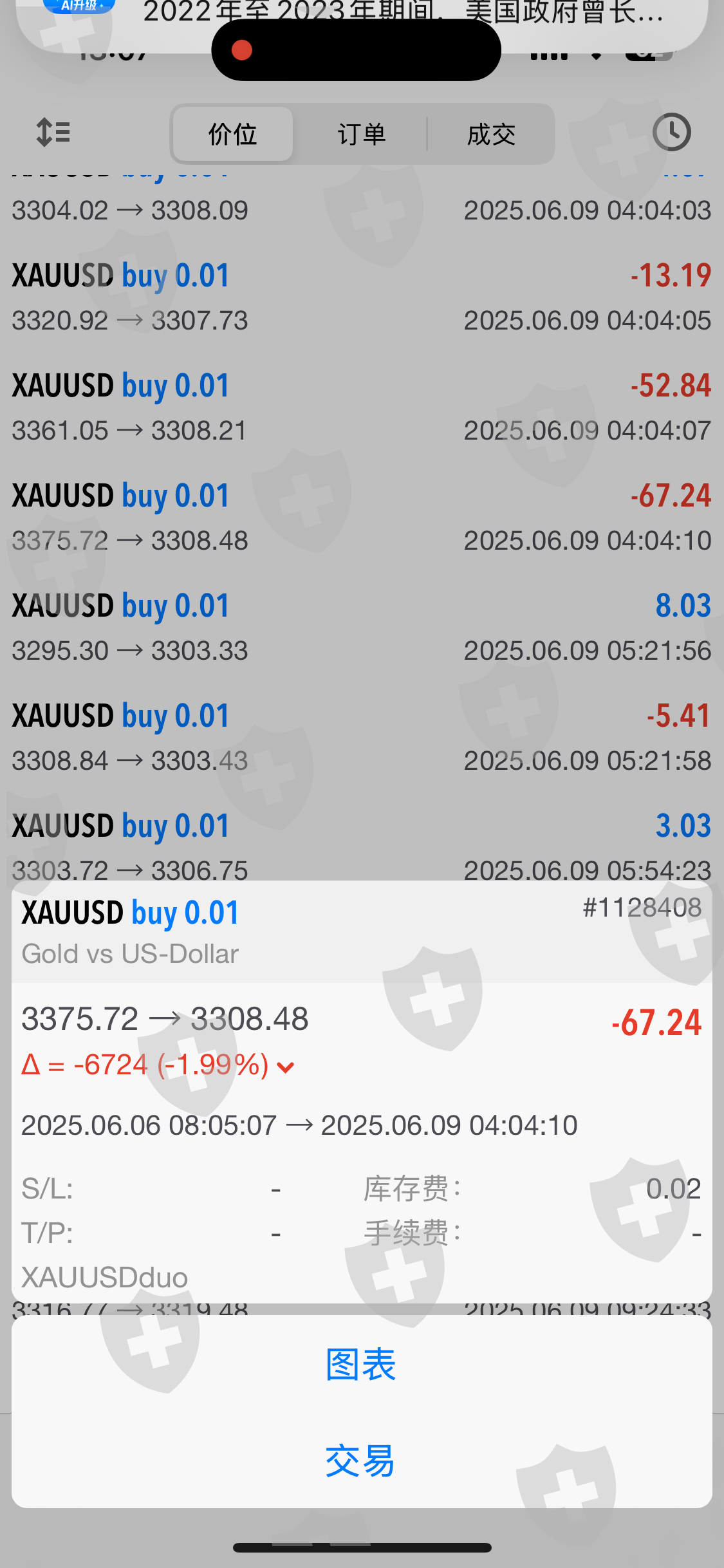Open the XAUUSD trade with -52.84 loss

pos(360,407)
